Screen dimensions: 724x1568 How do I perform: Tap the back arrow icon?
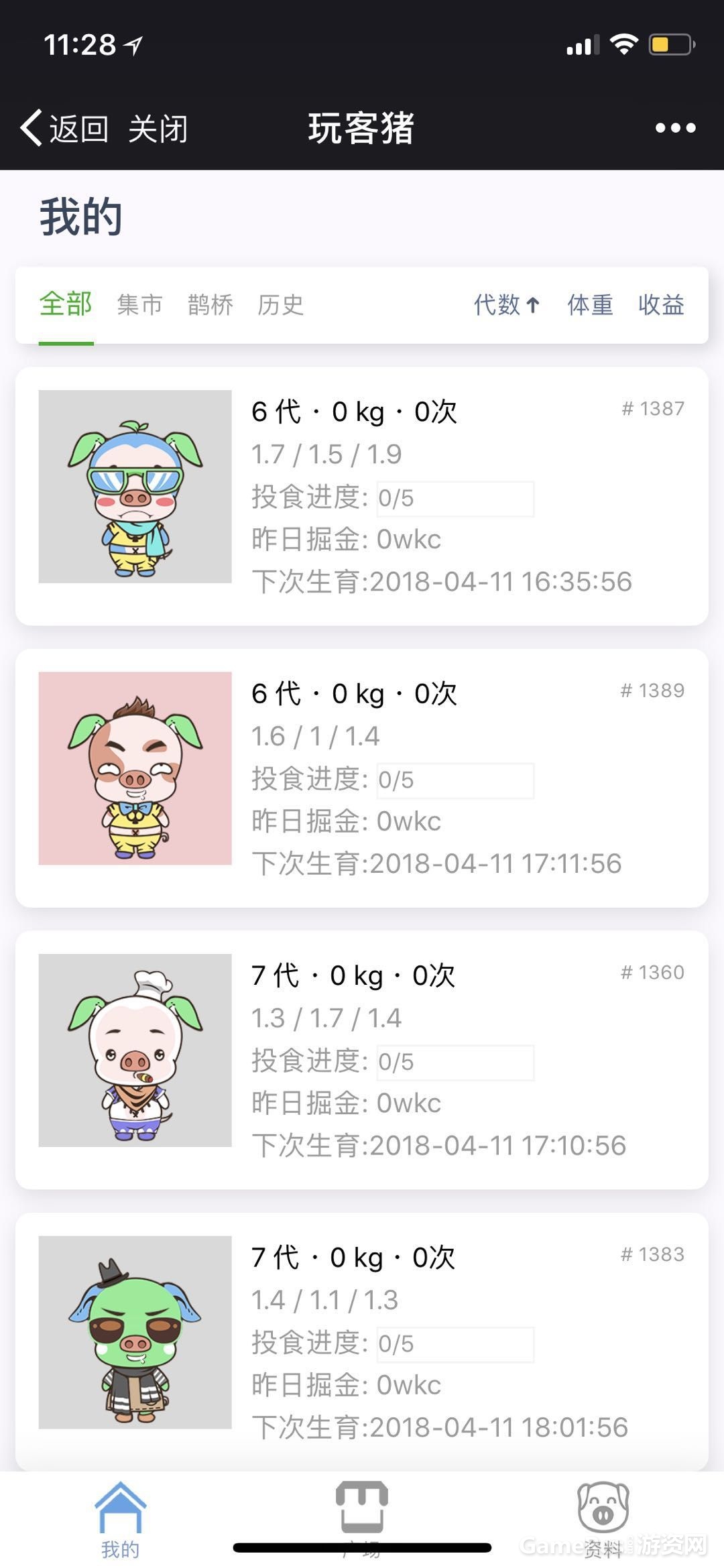coord(32,127)
